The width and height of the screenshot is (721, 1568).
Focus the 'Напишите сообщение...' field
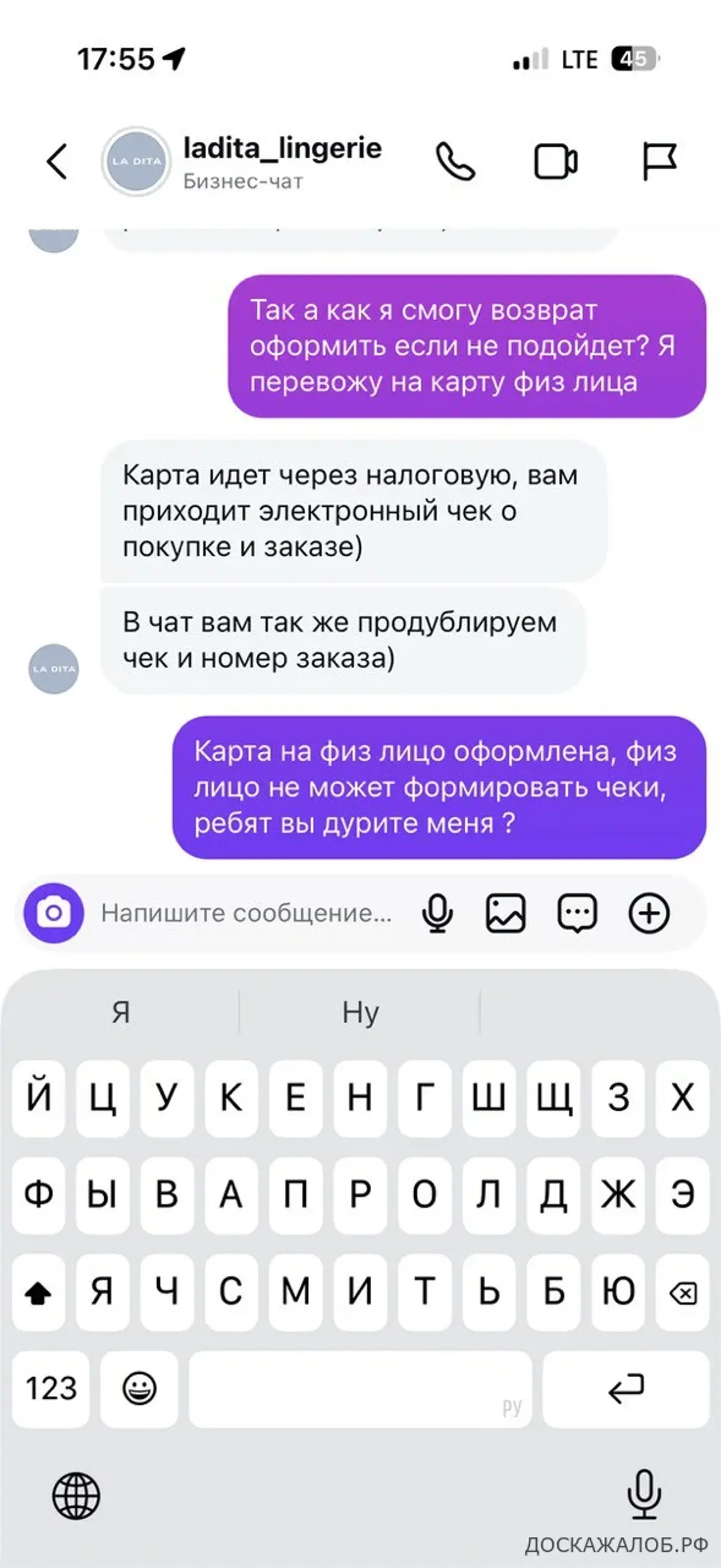(247, 913)
